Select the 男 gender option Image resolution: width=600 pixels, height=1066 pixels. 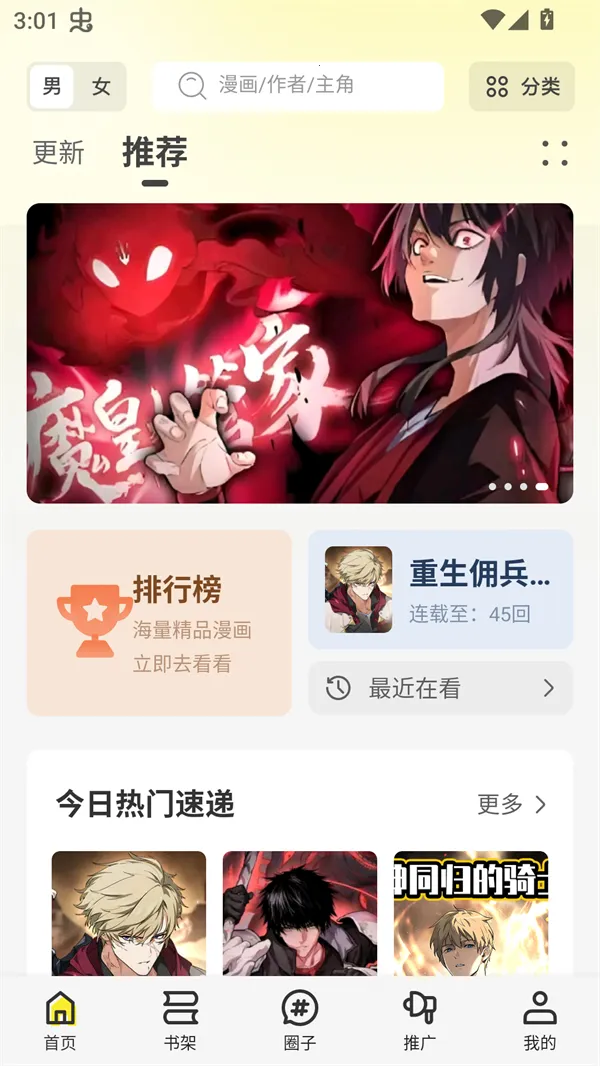tap(52, 87)
